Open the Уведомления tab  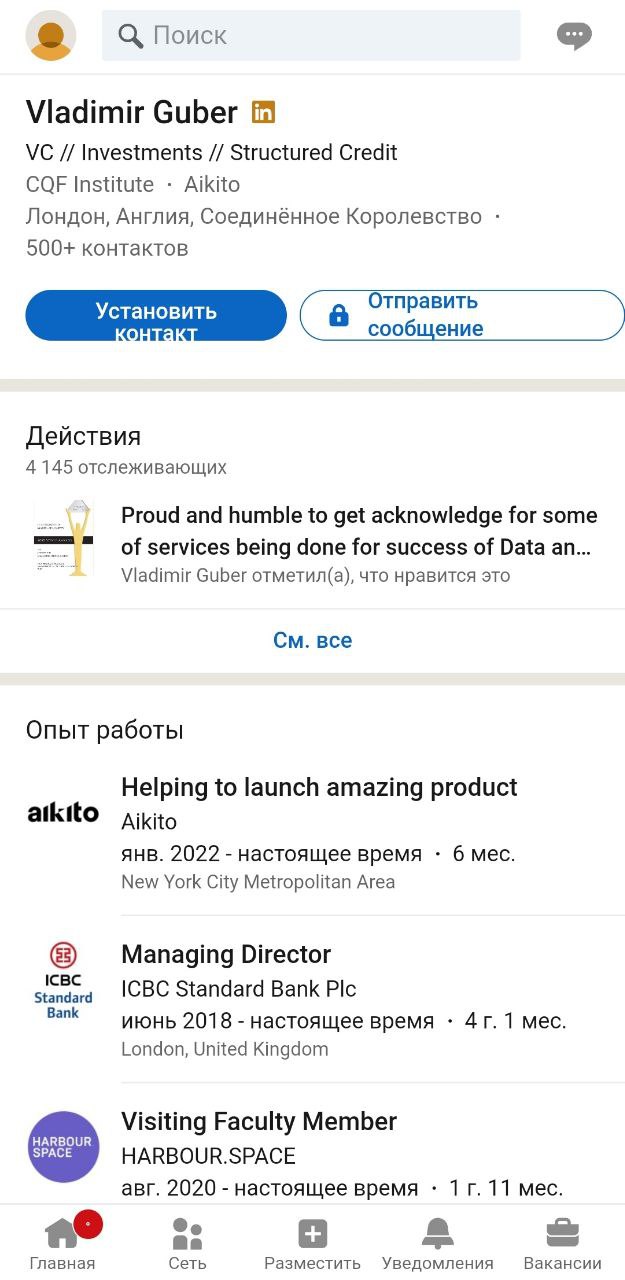tap(437, 1243)
